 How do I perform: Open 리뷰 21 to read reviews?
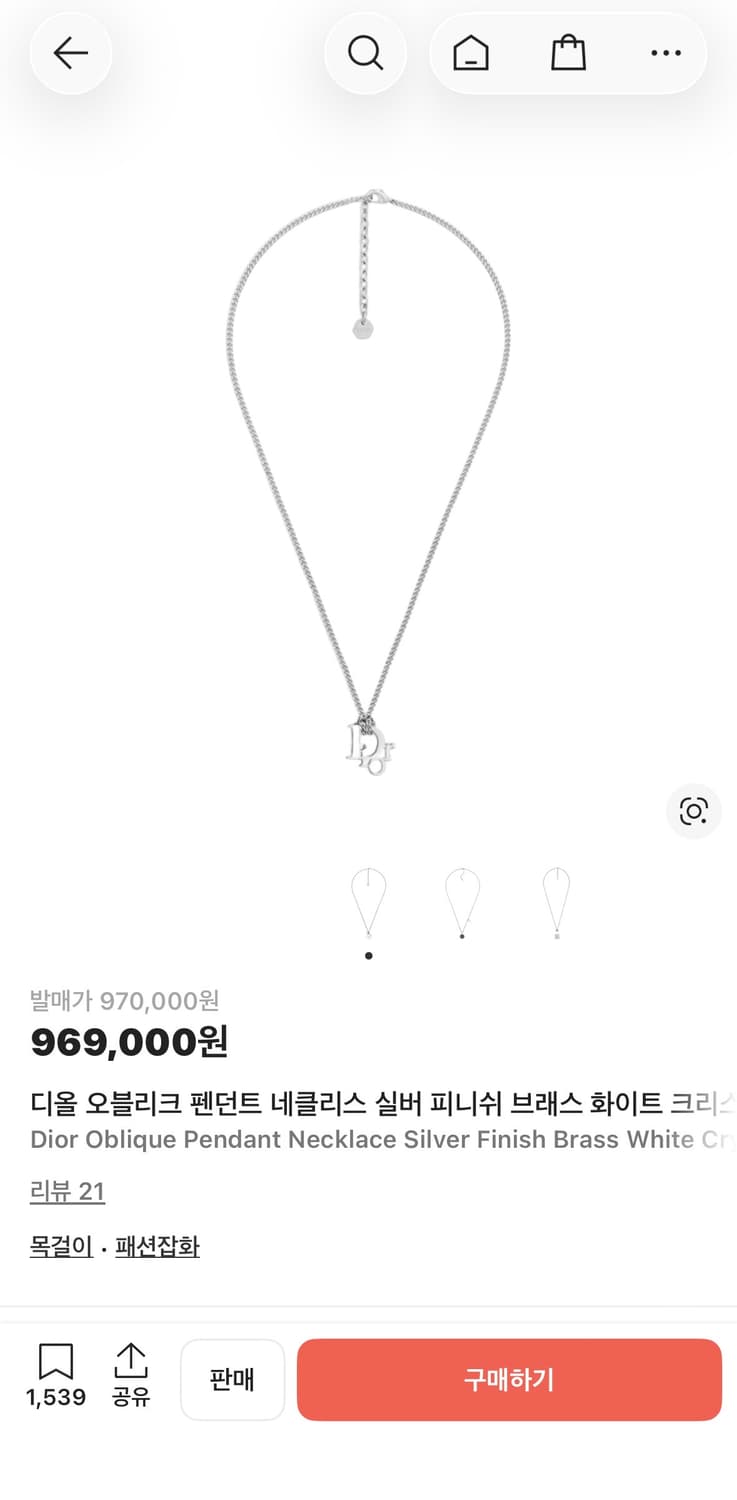coord(67,1192)
